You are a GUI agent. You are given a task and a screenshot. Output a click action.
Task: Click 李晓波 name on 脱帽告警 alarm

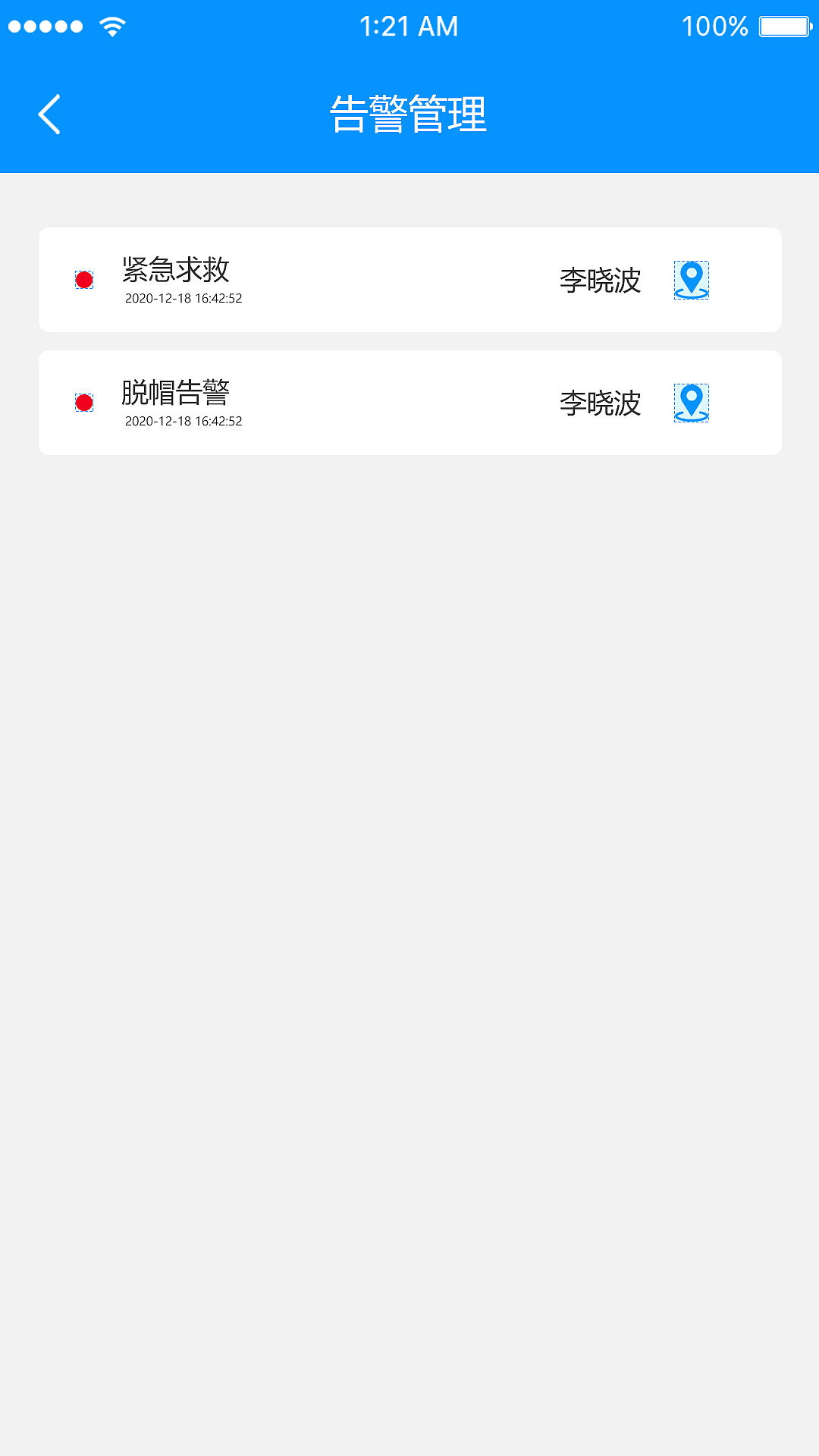600,404
